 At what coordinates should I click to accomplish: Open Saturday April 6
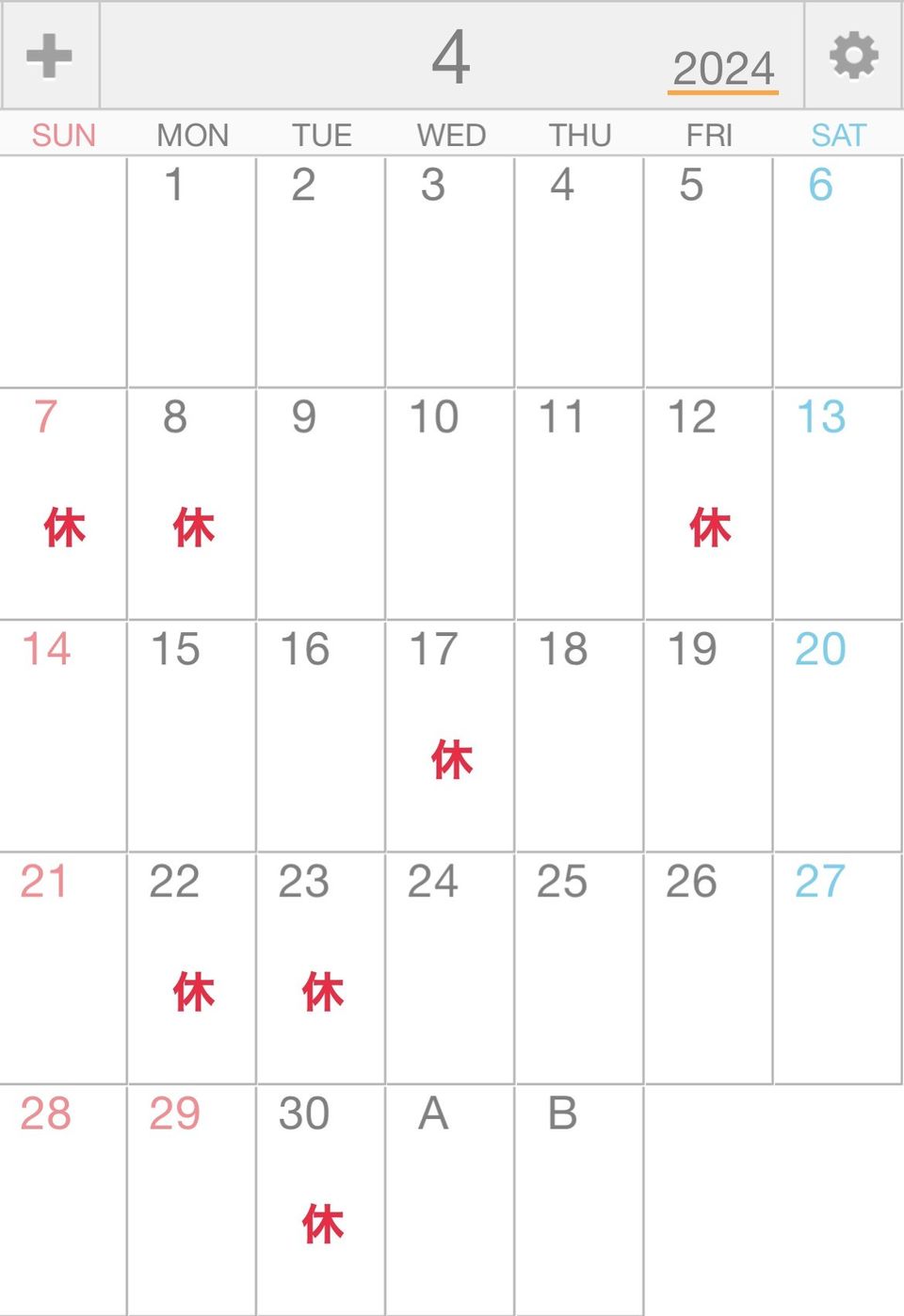(x=837, y=271)
